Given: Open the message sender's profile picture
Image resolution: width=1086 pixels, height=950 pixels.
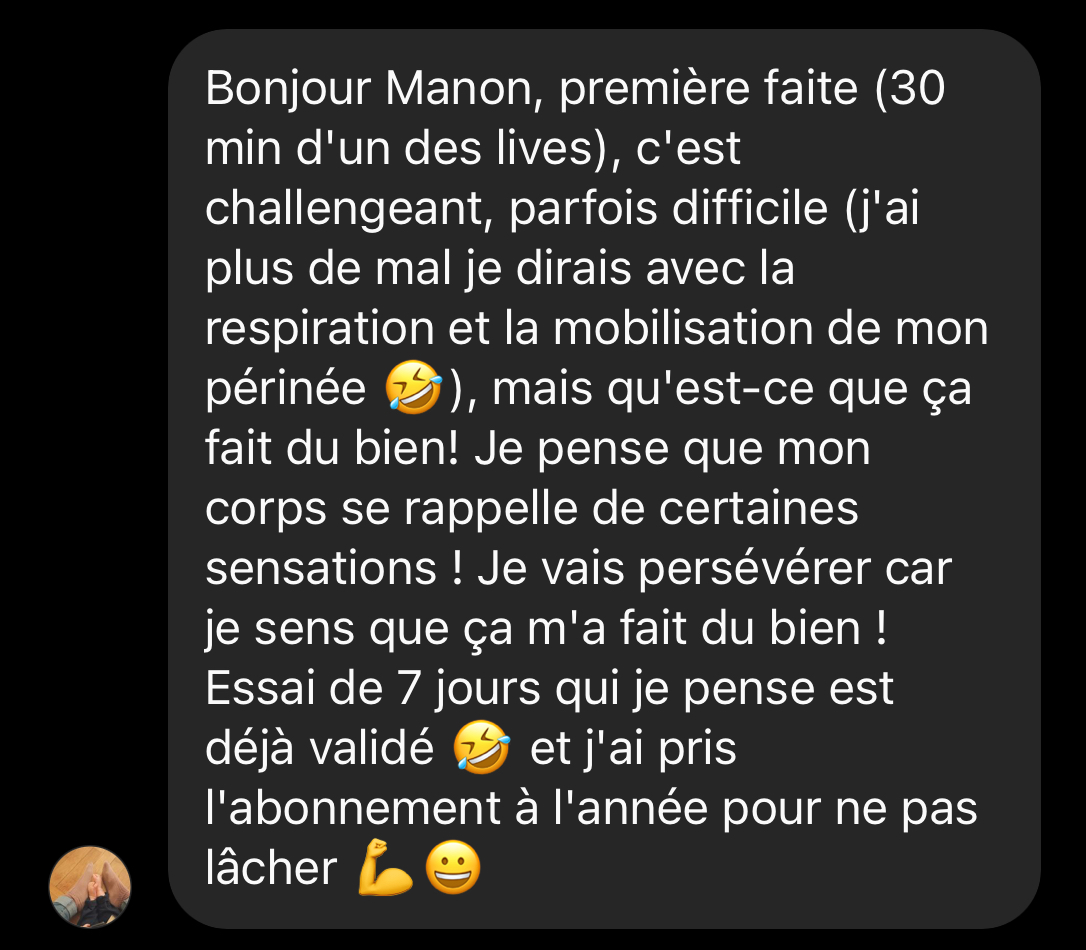Looking at the screenshot, I should [90, 886].
